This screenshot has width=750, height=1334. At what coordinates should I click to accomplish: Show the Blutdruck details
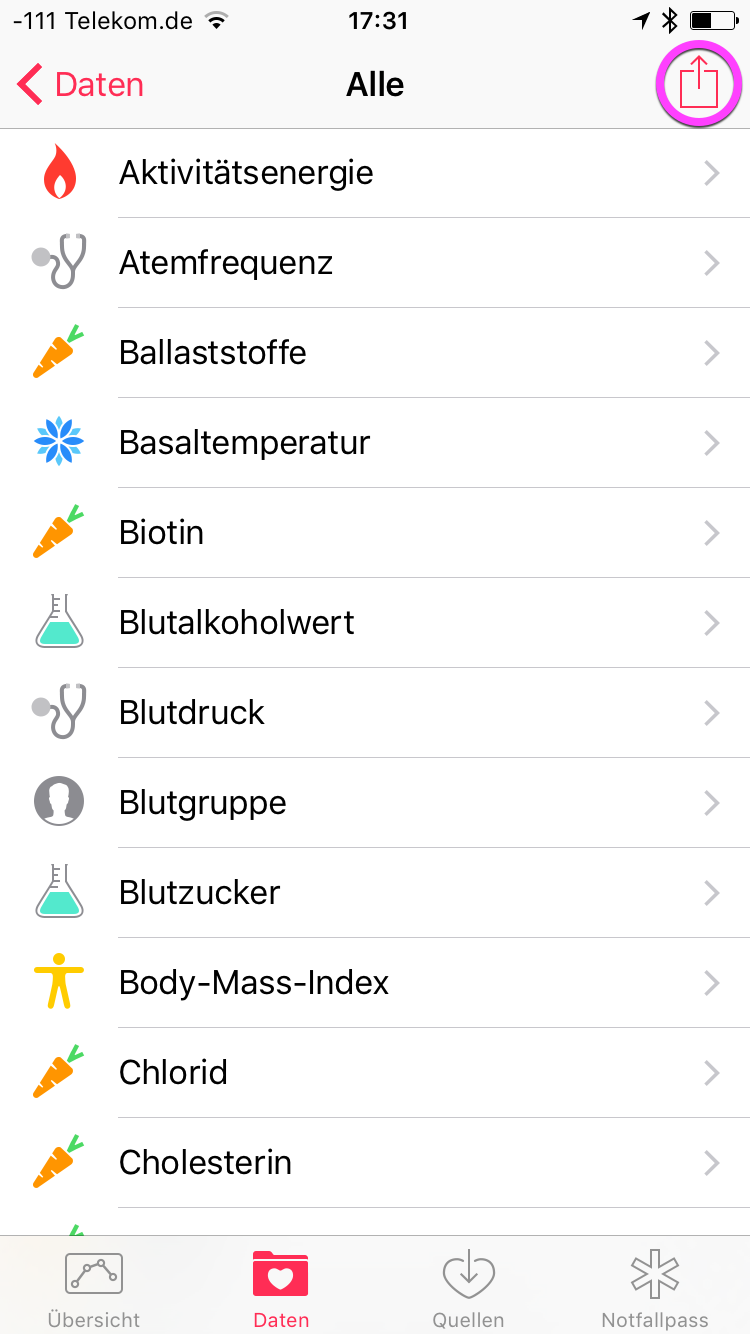click(x=375, y=713)
